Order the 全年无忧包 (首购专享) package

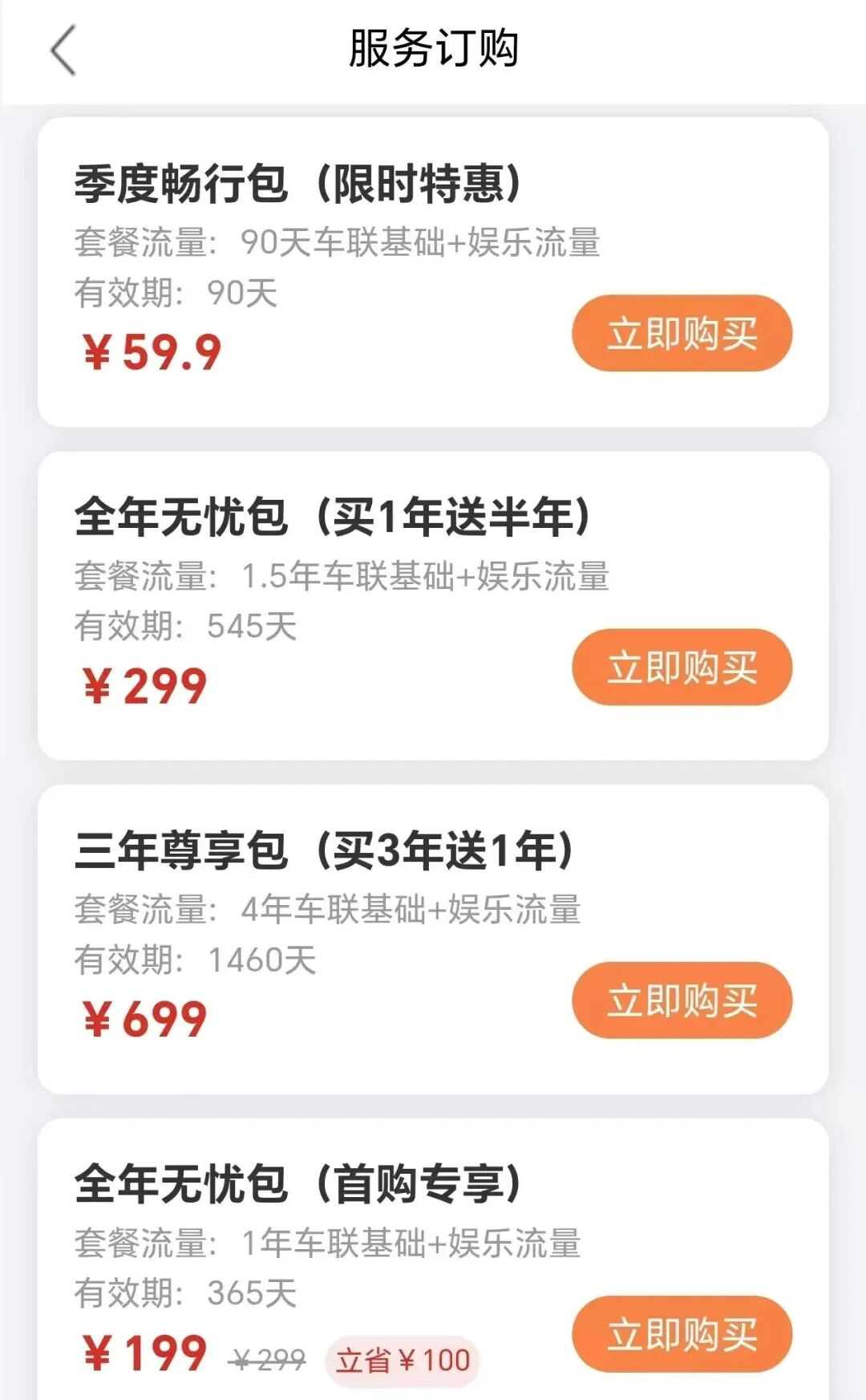[682, 1334]
